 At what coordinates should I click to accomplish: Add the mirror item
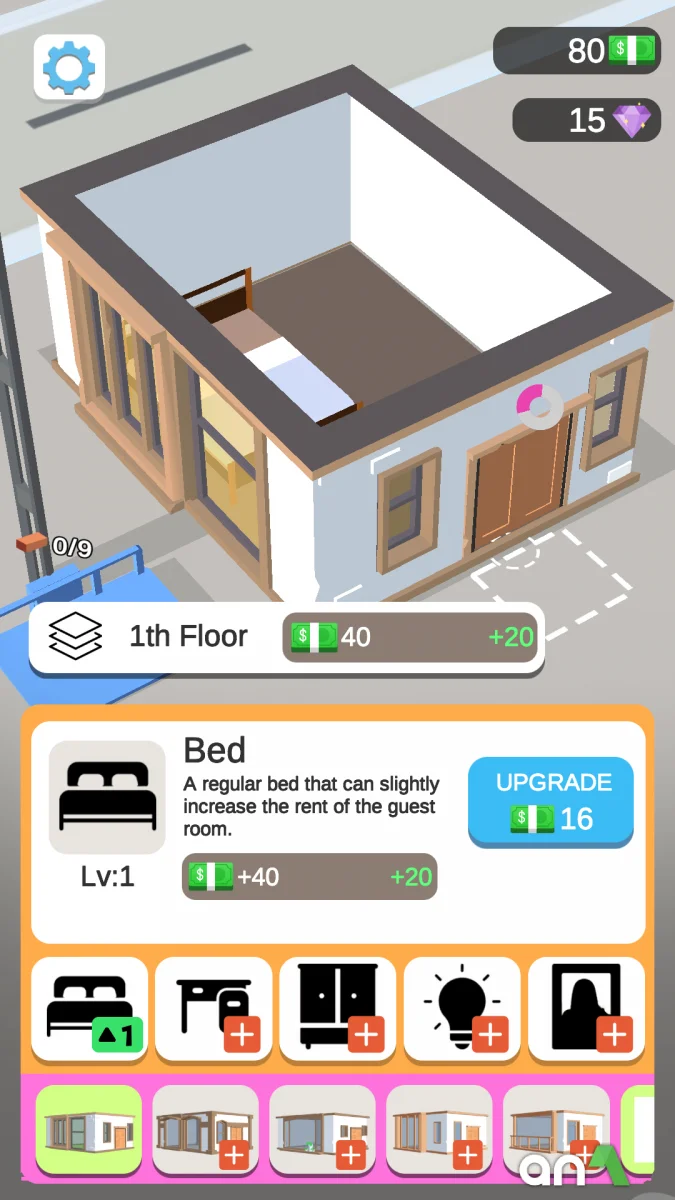(x=585, y=1008)
